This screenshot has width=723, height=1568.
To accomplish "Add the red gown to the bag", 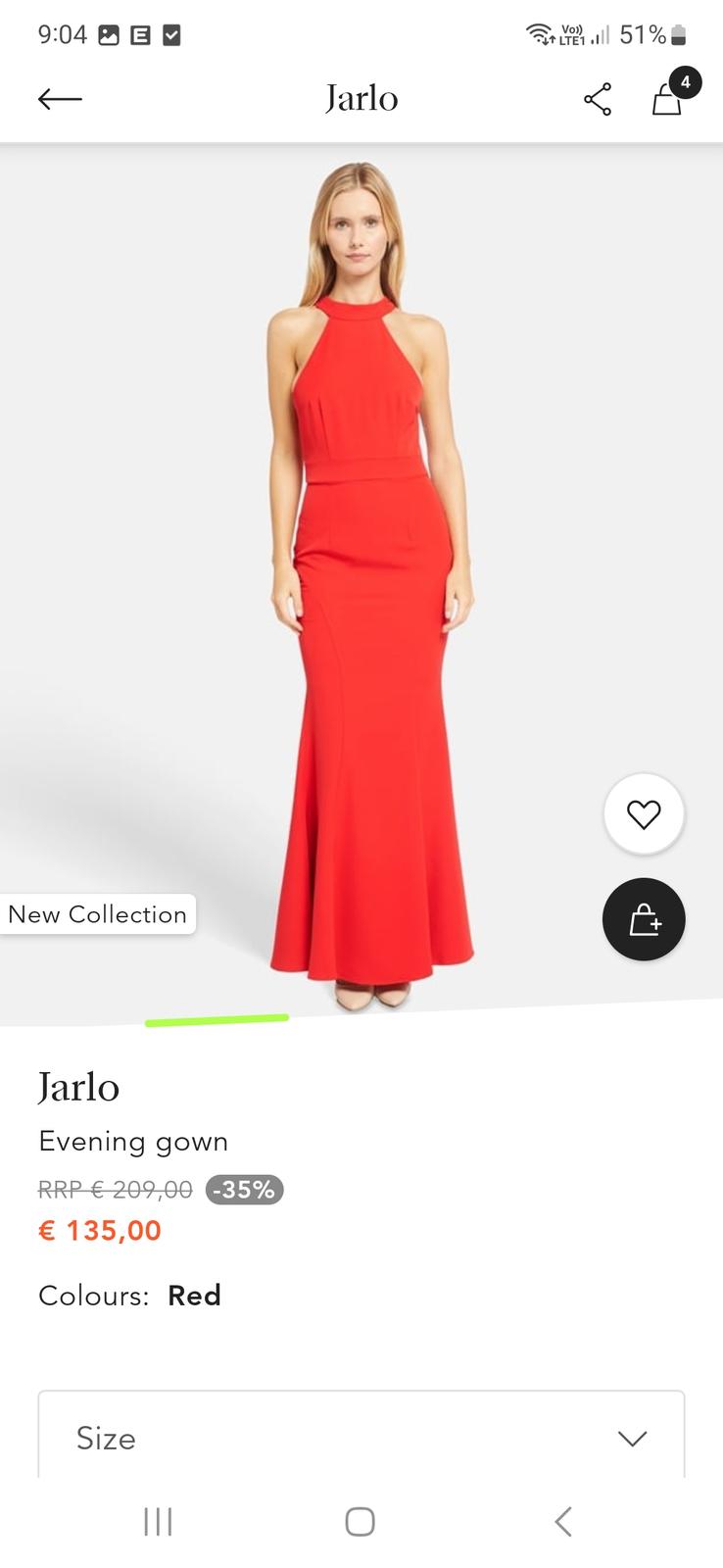I will click(644, 919).
